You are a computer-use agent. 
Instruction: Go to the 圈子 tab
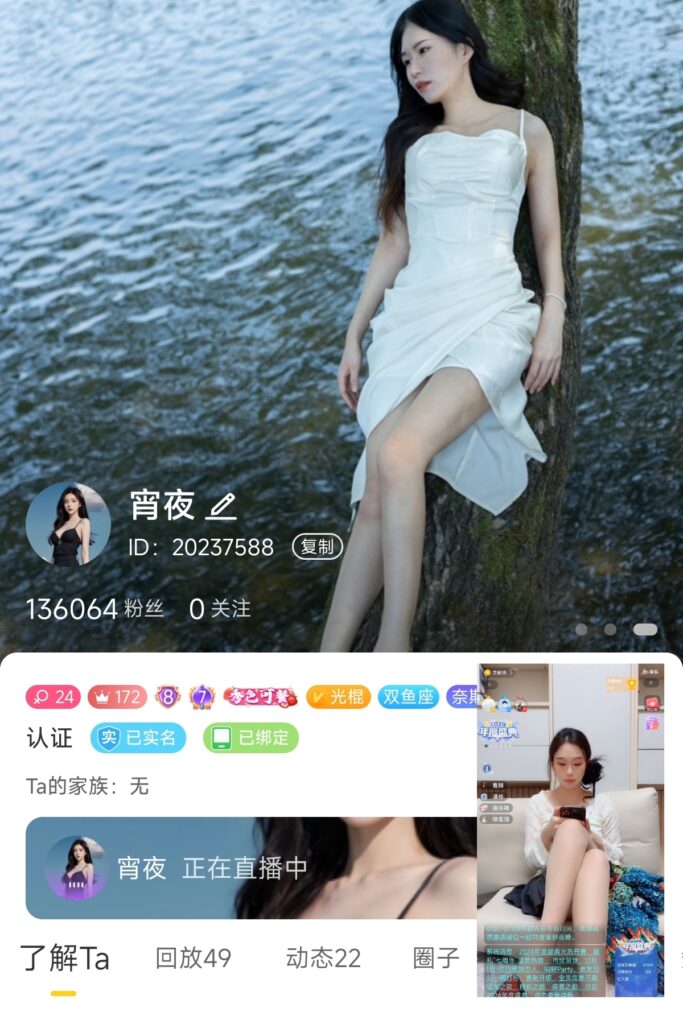(436, 958)
